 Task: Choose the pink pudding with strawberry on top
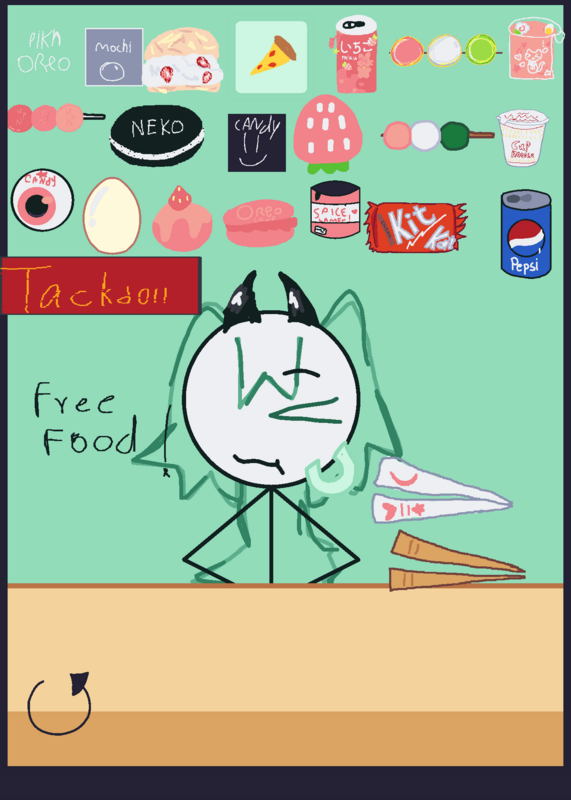coord(182,219)
